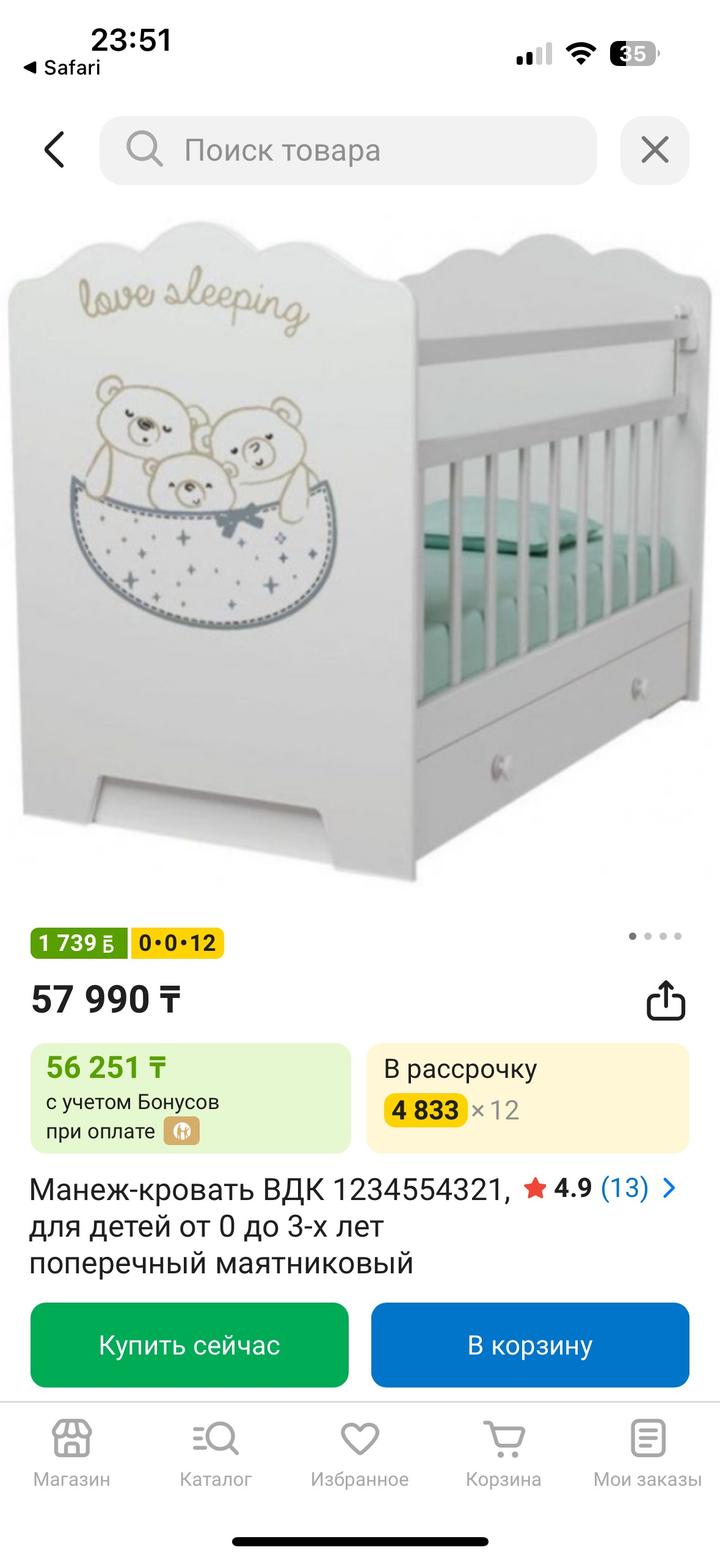The image size is (720, 1561).
Task: Go to the Избранное tab
Action: coord(360,1452)
